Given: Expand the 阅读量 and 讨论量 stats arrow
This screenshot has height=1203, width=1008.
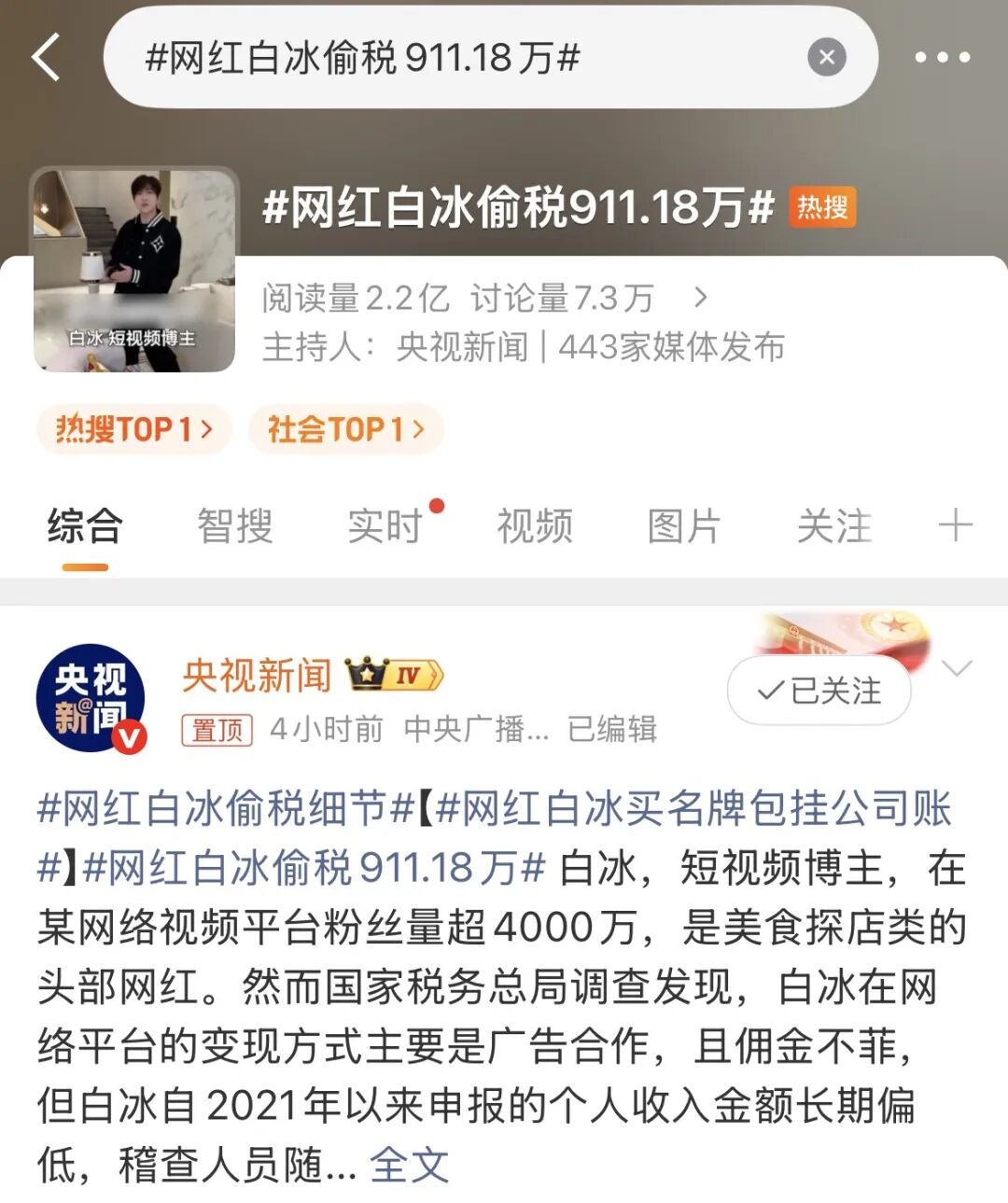Looking at the screenshot, I should 701,299.
